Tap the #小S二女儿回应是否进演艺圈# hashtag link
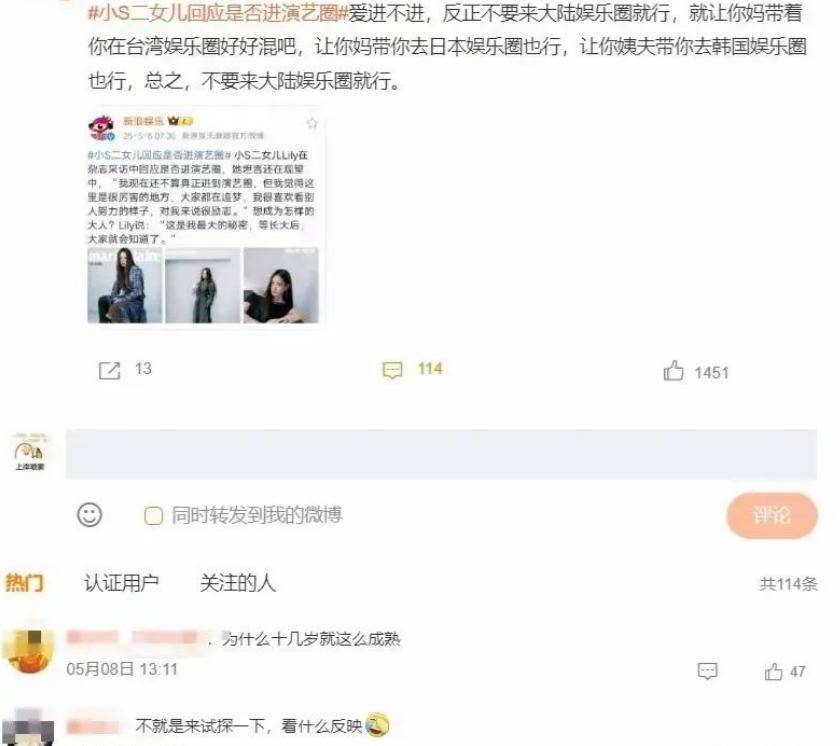 (217, 15)
